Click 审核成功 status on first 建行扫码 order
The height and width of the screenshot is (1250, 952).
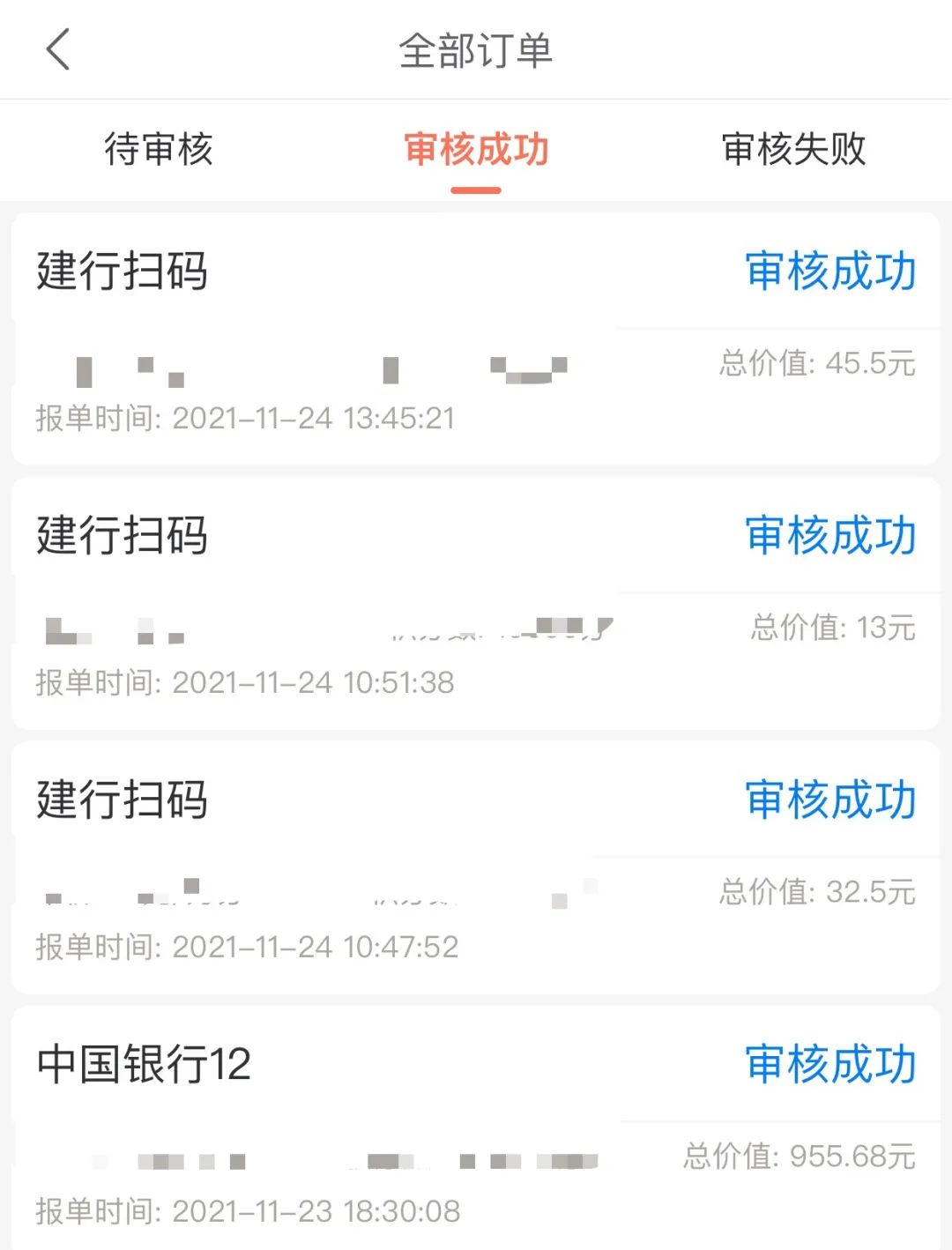[x=828, y=272]
